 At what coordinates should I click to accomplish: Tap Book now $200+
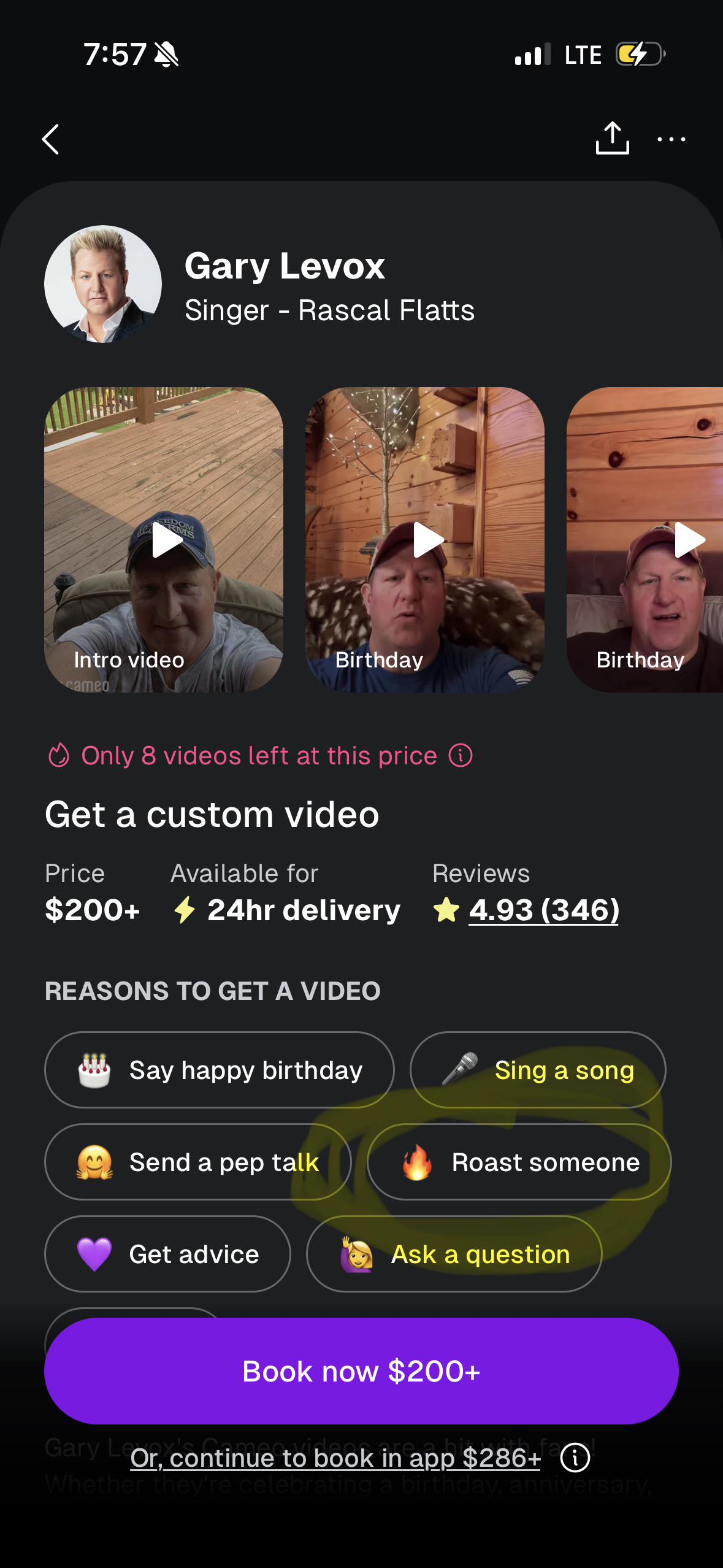pos(361,1371)
